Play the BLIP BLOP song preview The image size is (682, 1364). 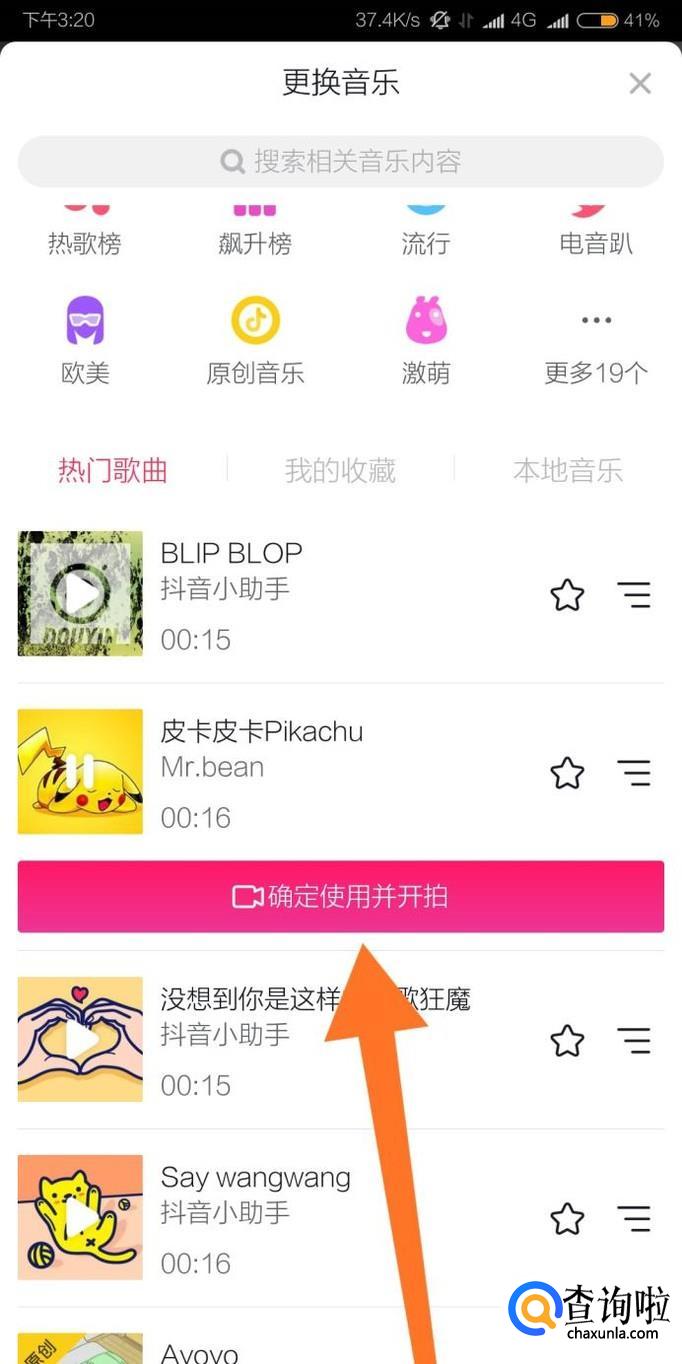tap(80, 594)
